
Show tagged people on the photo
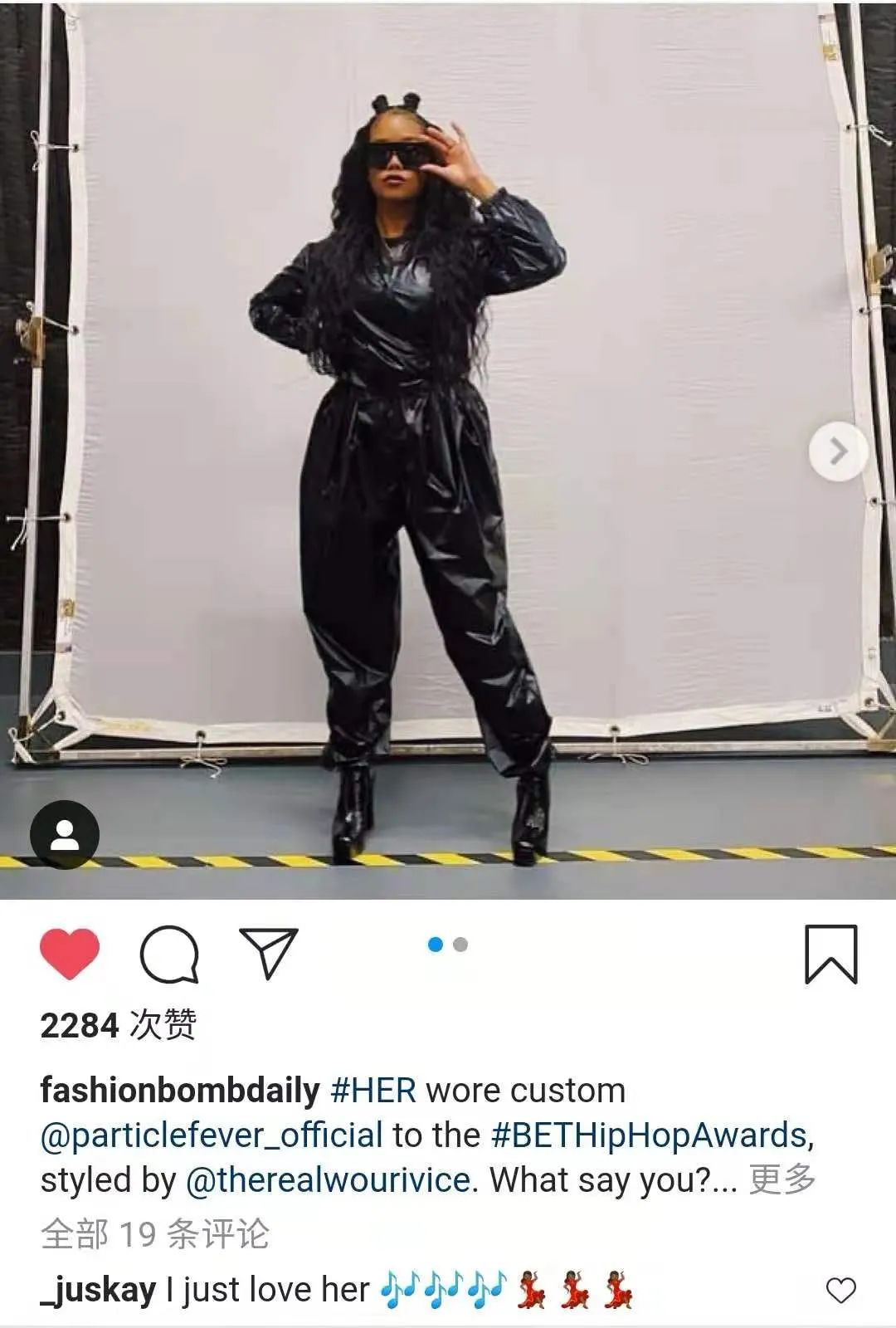[x=65, y=835]
